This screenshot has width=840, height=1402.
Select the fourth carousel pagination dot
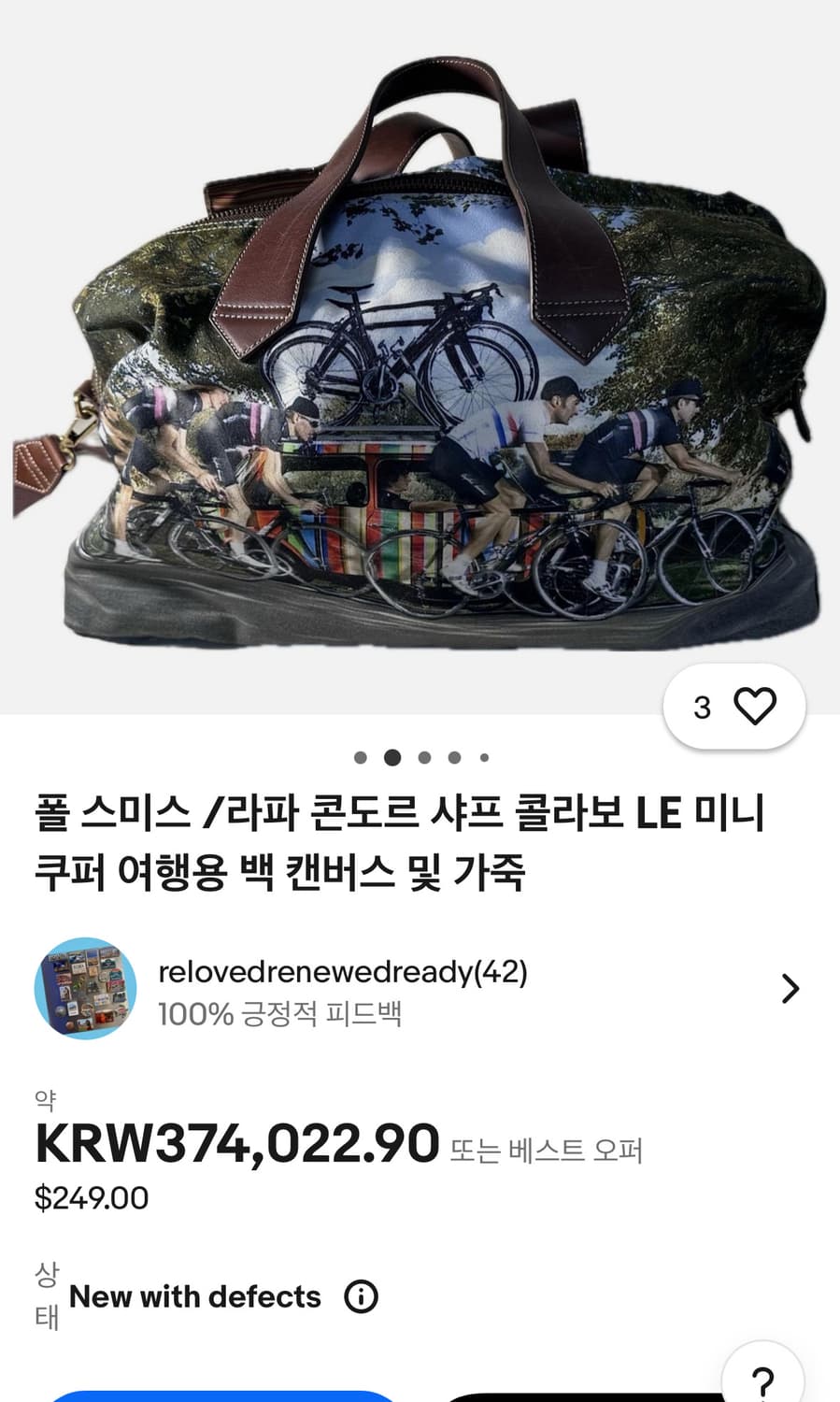click(x=452, y=759)
